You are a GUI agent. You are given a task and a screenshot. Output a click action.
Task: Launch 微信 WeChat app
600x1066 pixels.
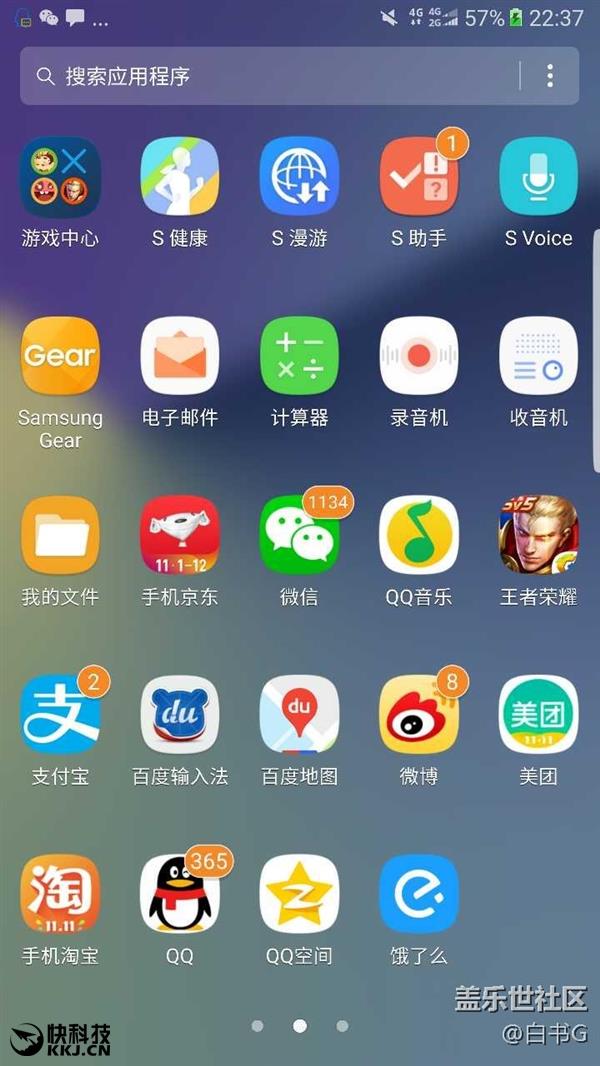click(299, 536)
